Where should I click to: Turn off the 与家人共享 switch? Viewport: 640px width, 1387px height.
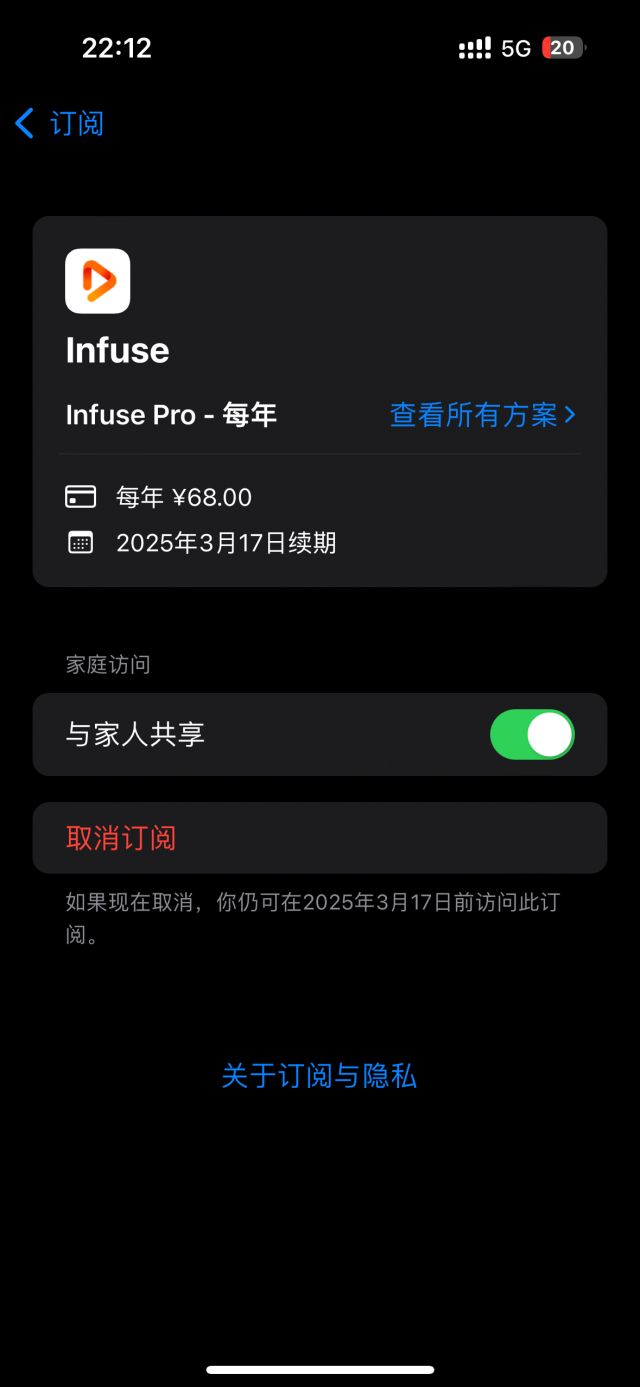click(532, 735)
